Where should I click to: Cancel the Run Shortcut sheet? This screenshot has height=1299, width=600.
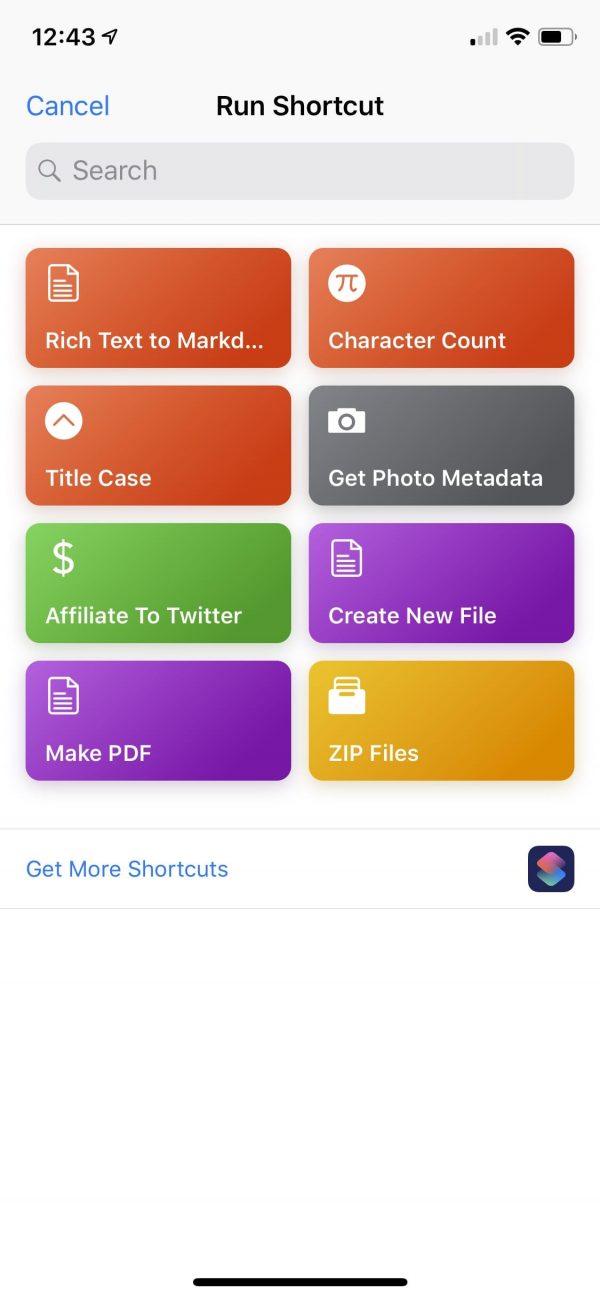coord(68,106)
